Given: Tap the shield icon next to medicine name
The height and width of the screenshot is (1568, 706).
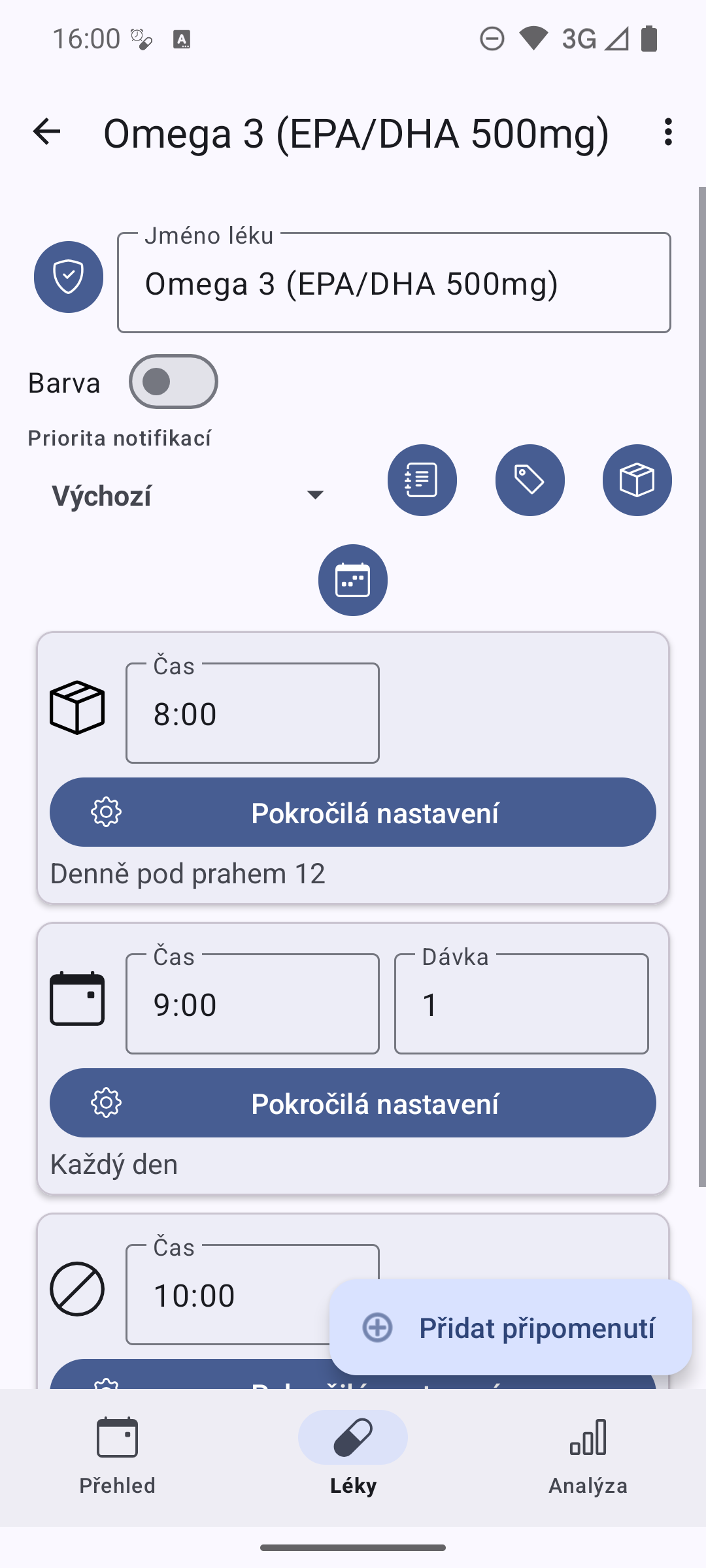Looking at the screenshot, I should point(69,277).
